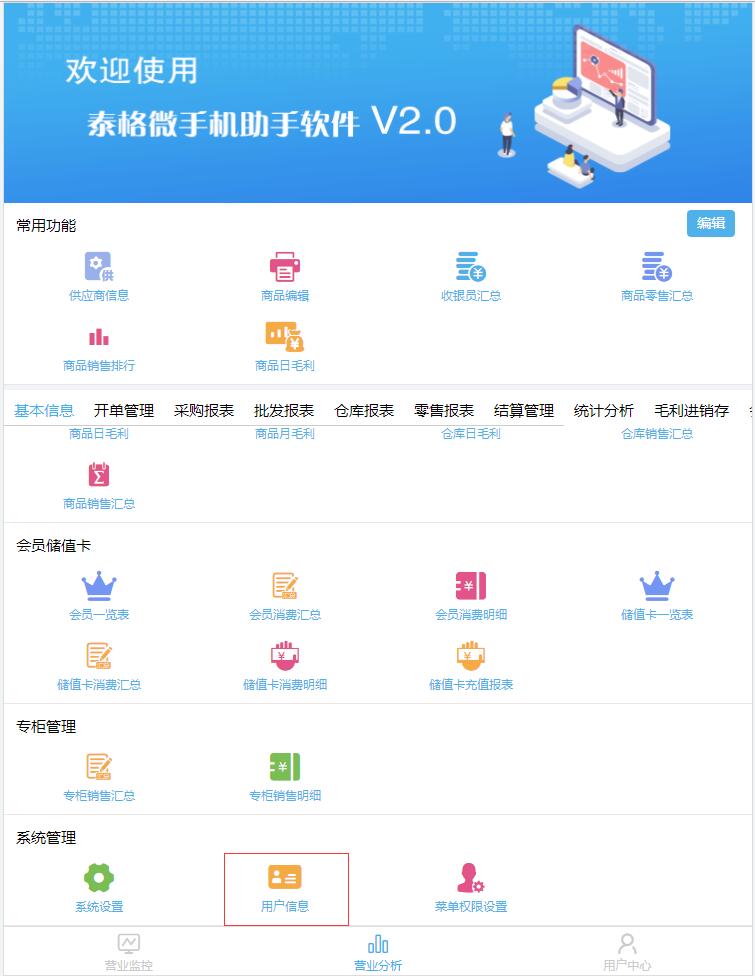
Task: Tap the 编辑 button in 常用功能
Action: pos(710,223)
